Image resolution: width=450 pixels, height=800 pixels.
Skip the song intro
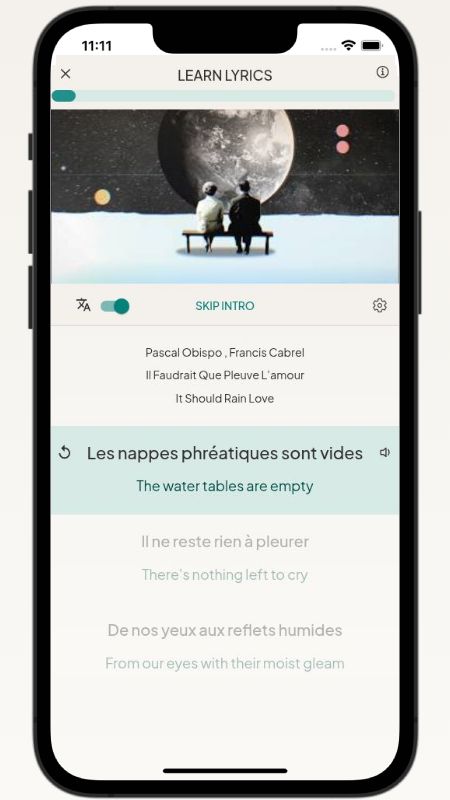point(224,306)
